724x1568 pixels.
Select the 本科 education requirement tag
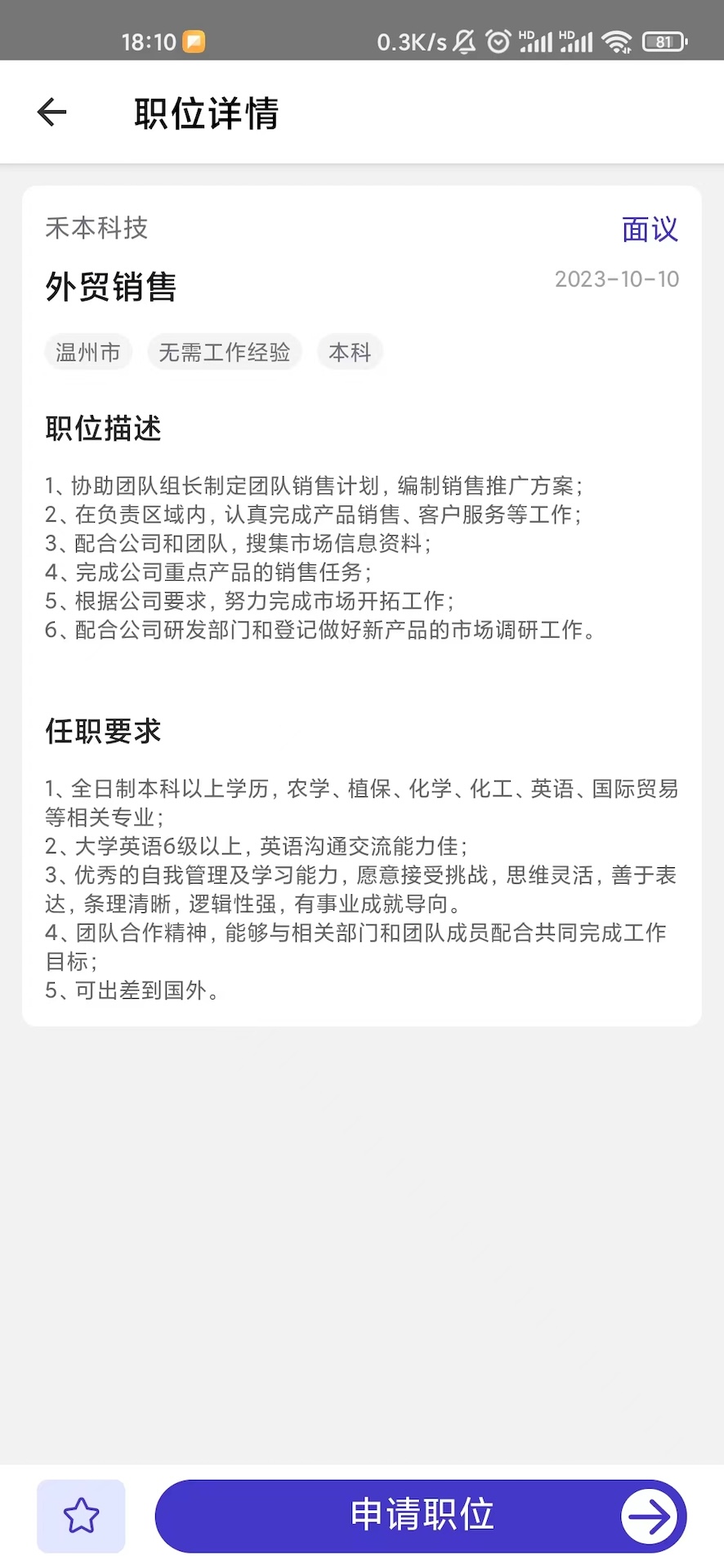point(350,351)
